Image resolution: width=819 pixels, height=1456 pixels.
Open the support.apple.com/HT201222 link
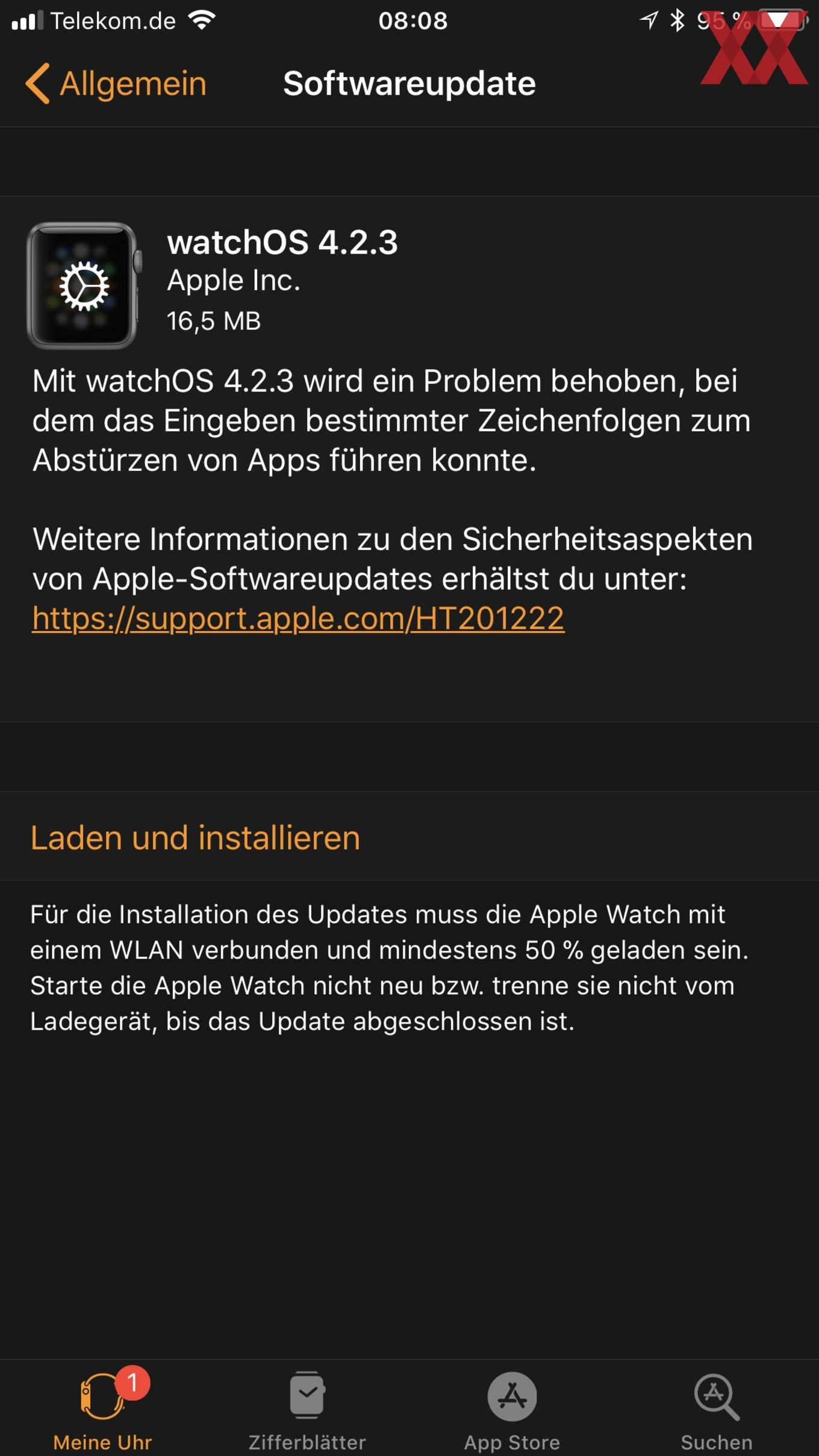click(298, 618)
